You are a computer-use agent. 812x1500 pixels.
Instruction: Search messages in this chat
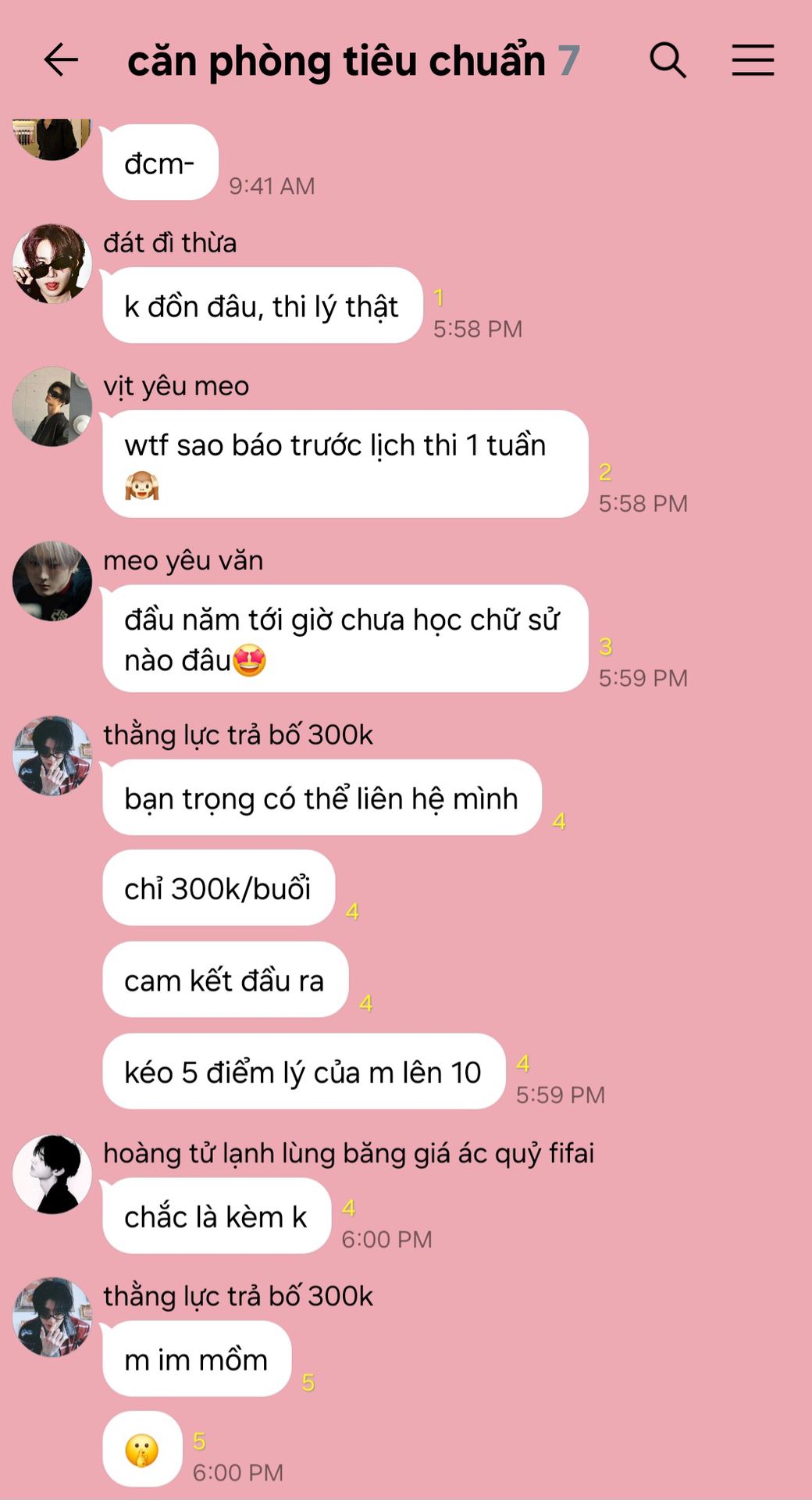pyautogui.click(x=668, y=60)
